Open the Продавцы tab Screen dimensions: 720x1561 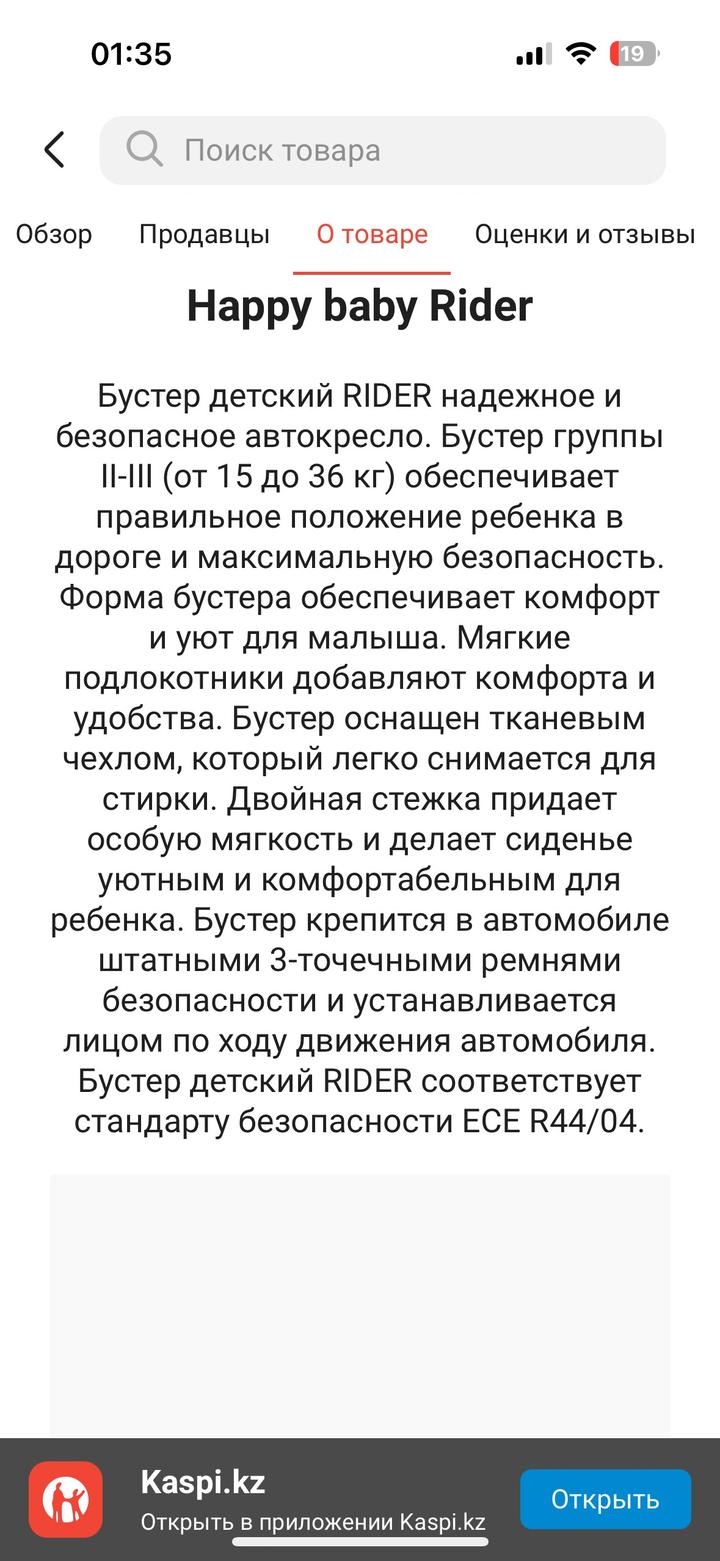click(204, 235)
